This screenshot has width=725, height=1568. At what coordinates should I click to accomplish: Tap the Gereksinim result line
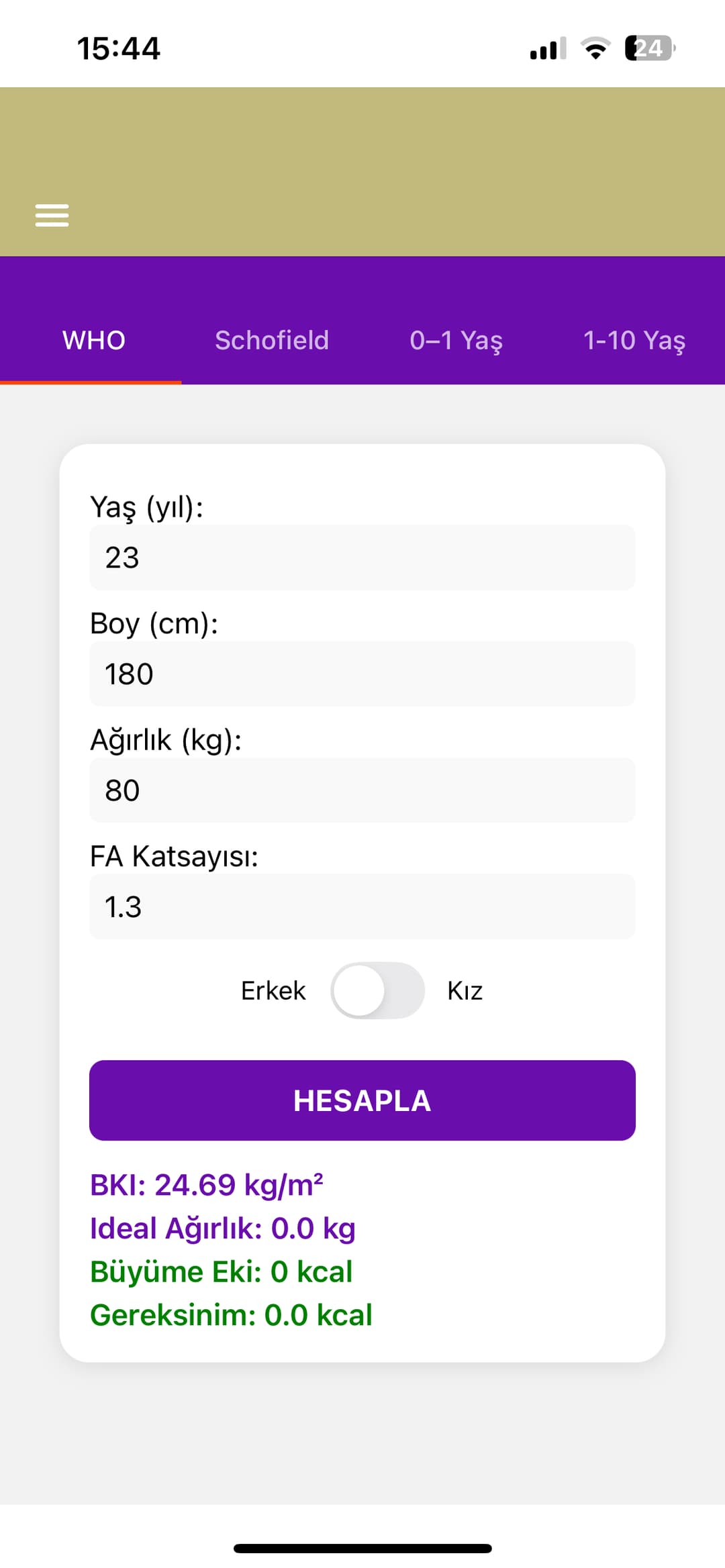pyautogui.click(x=230, y=1314)
